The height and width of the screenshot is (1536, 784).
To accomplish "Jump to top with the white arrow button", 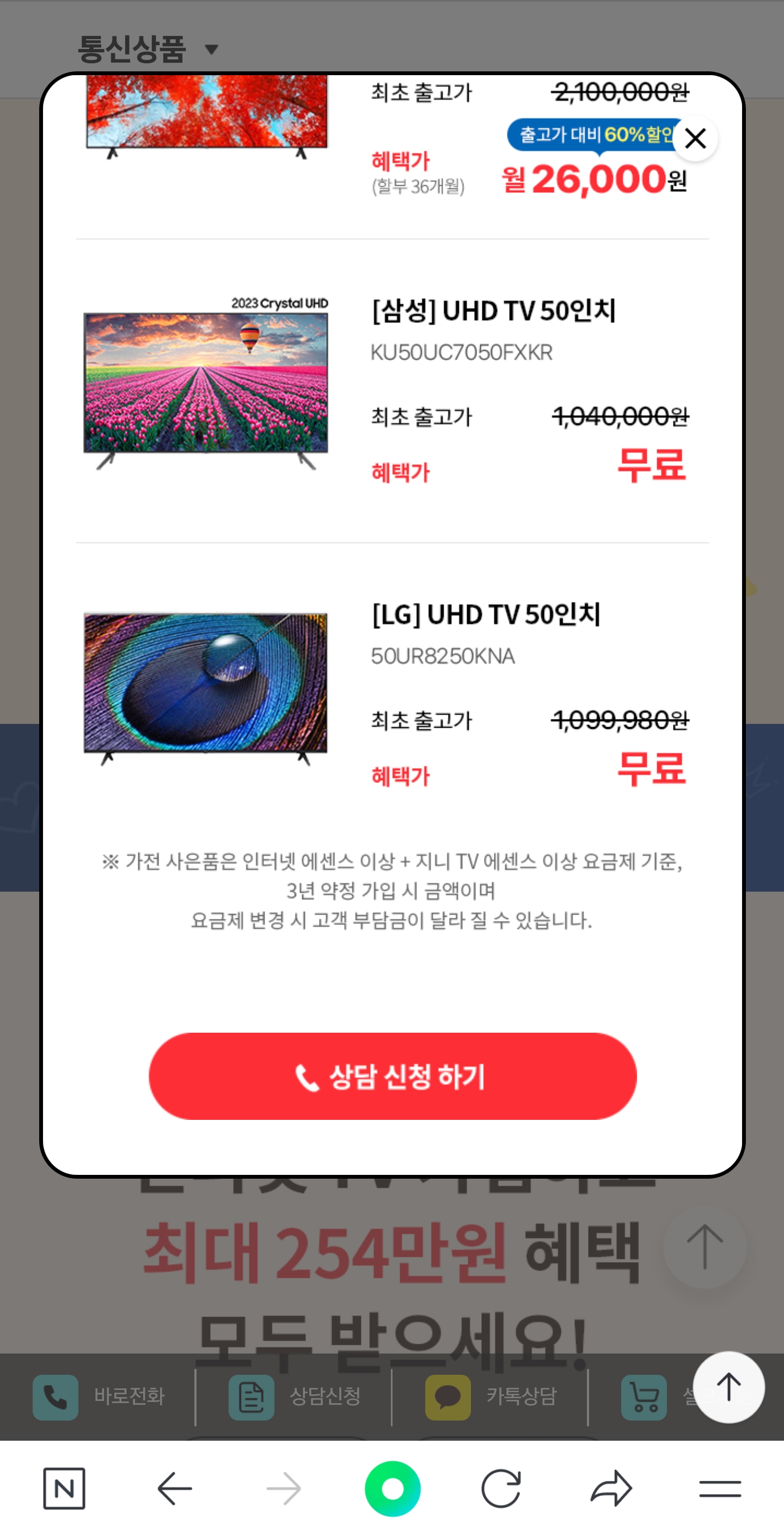I will click(x=728, y=1387).
